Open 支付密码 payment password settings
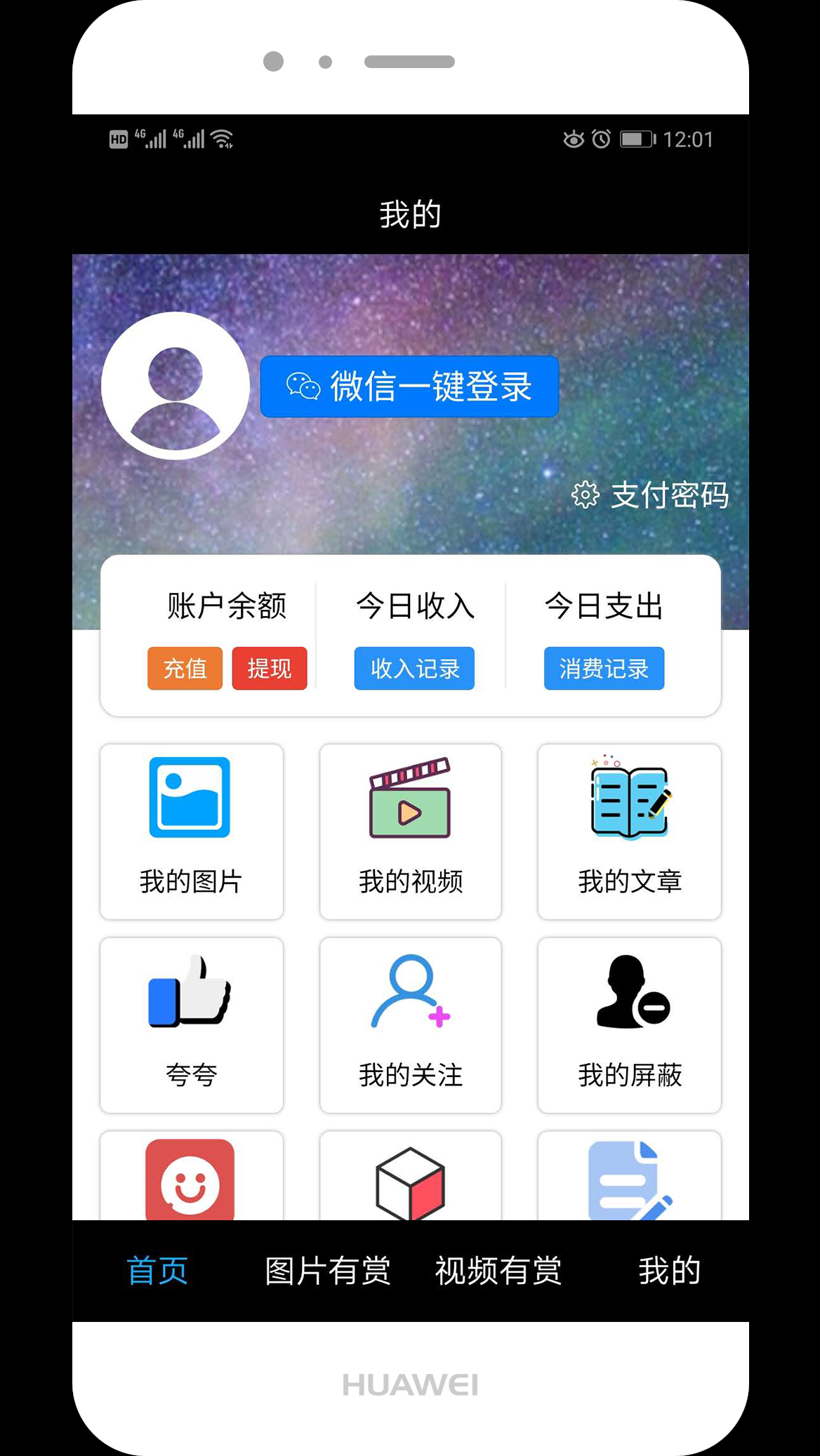 click(x=650, y=495)
